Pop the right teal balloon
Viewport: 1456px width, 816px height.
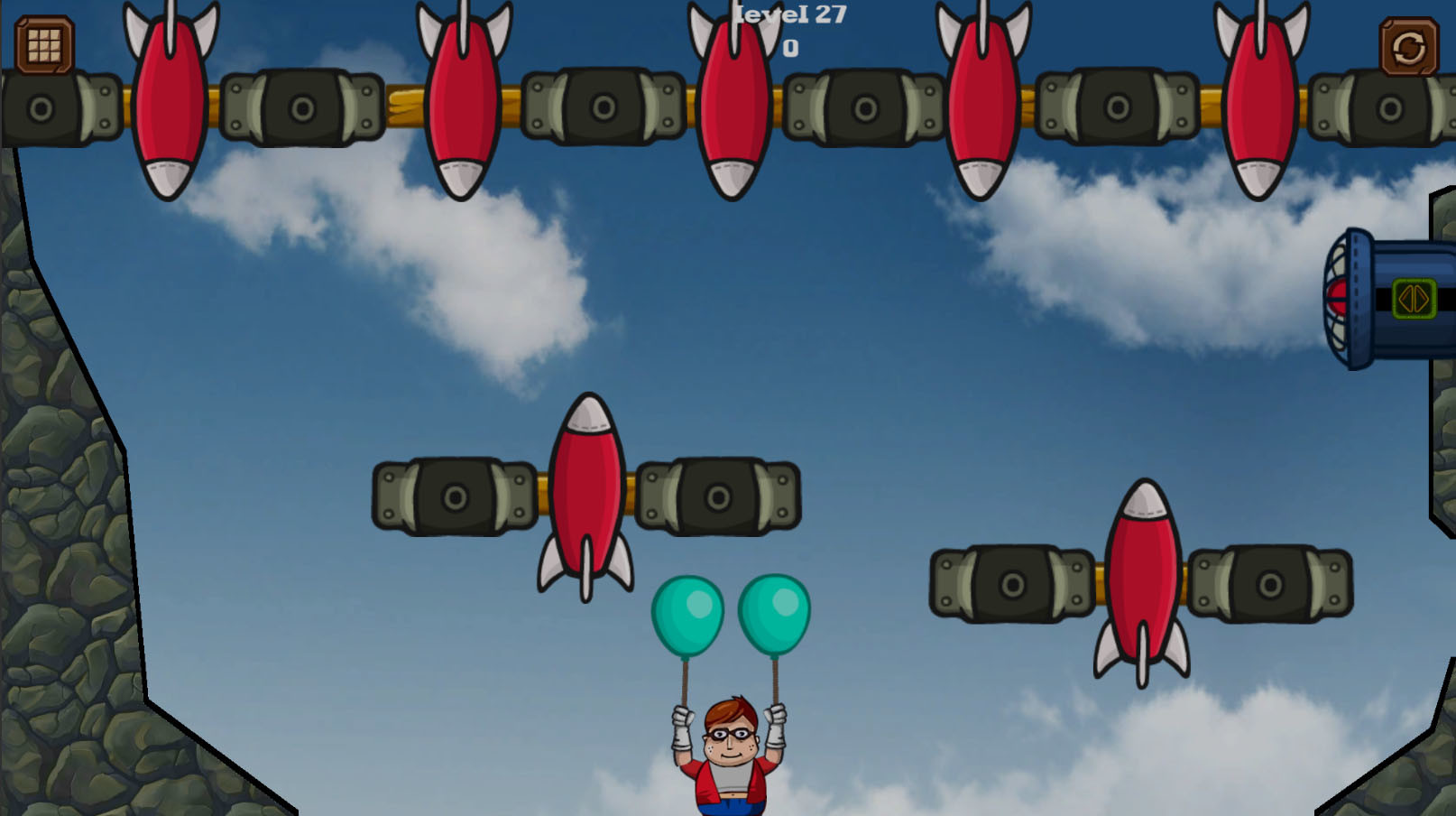coord(774,613)
